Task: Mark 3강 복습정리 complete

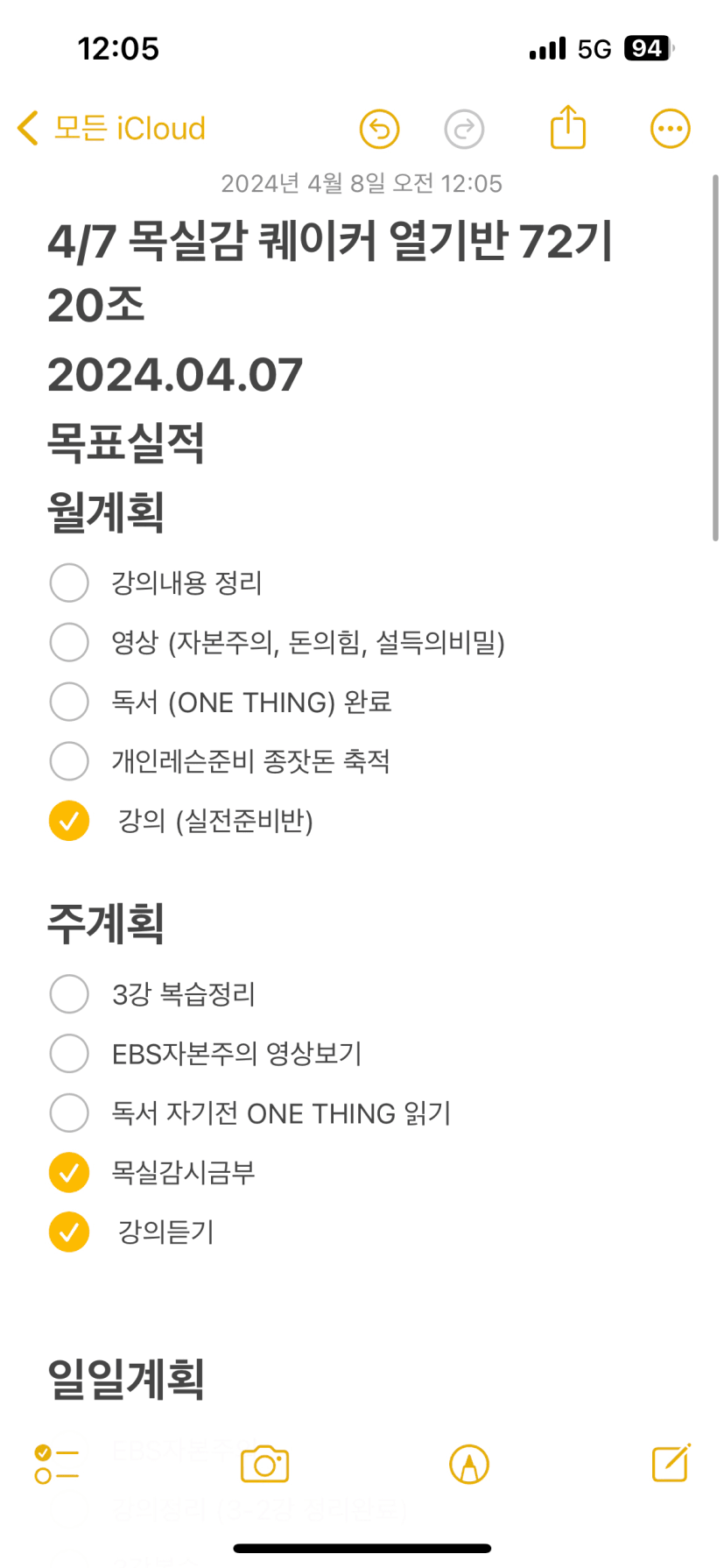Action: pyautogui.click(x=69, y=993)
